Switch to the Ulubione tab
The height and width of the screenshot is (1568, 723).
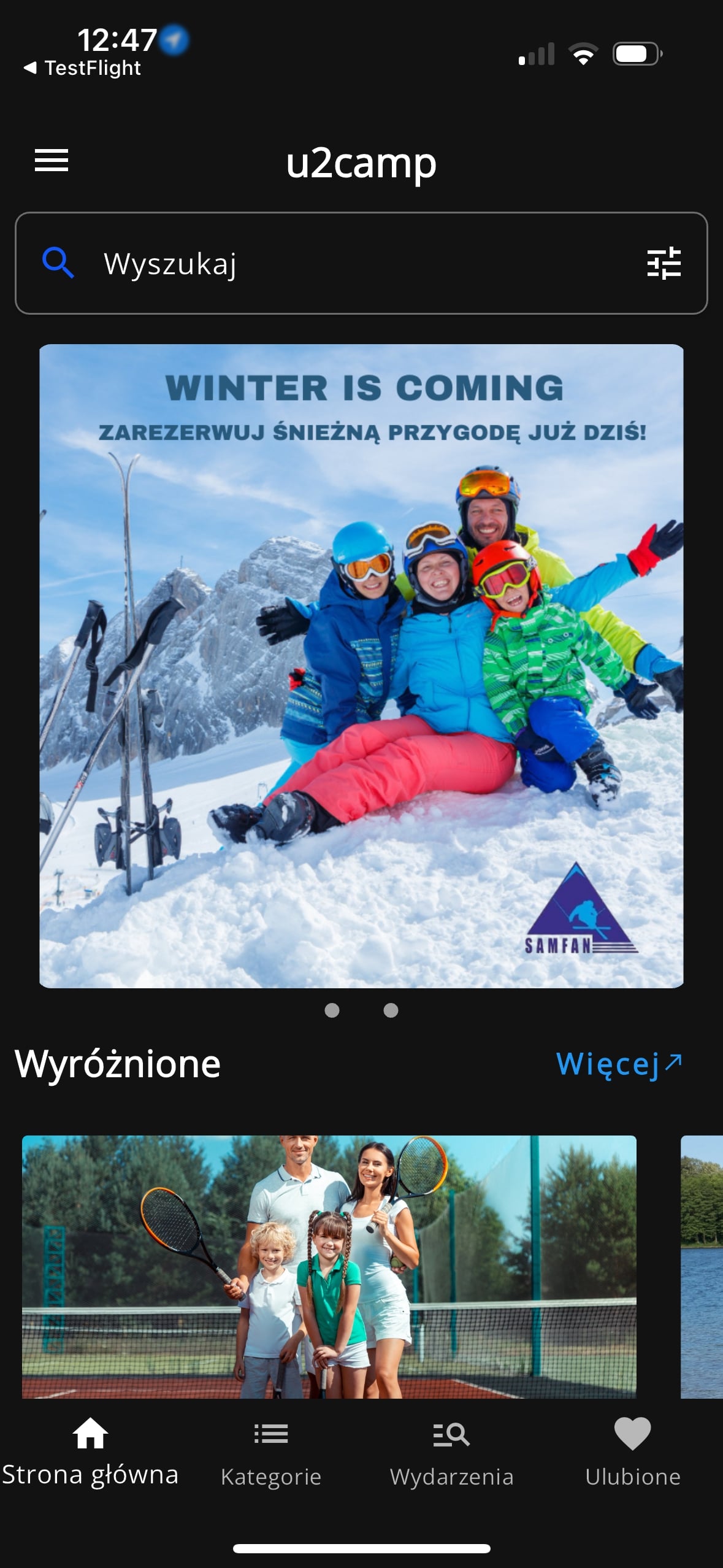point(633,1453)
